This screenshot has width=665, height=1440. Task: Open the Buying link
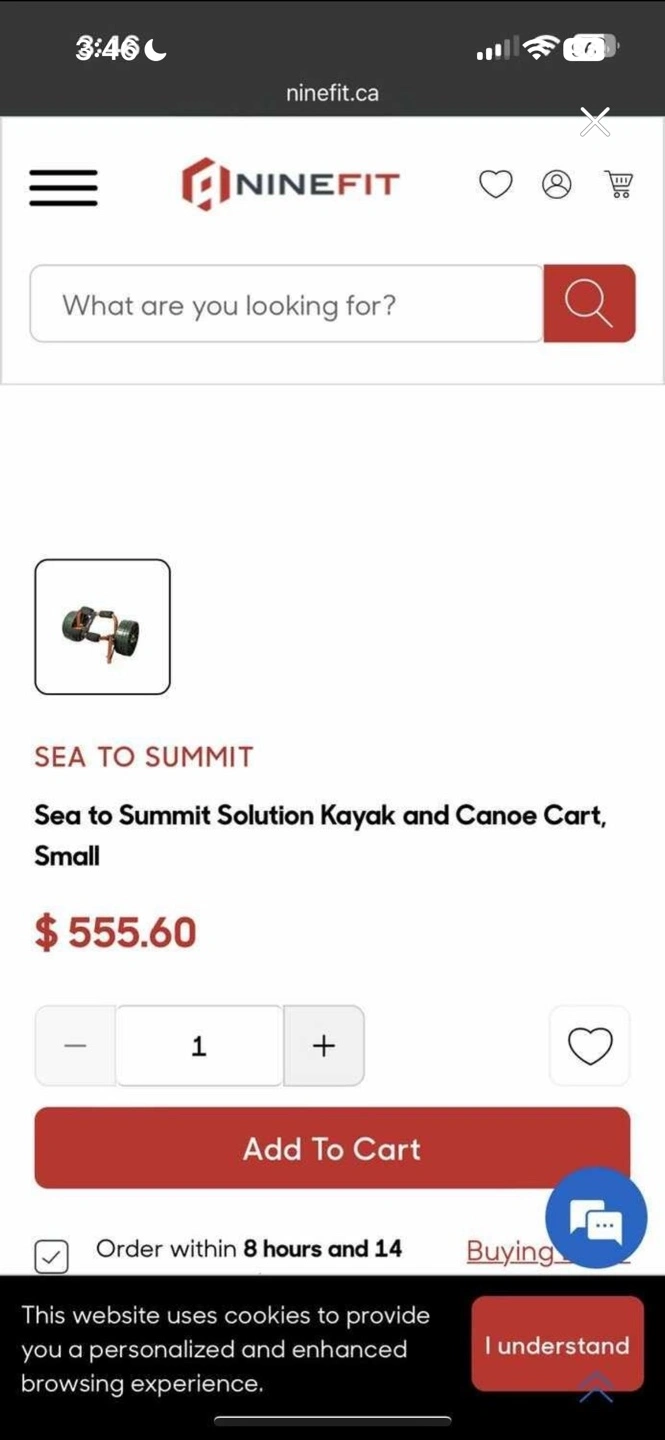click(510, 1251)
